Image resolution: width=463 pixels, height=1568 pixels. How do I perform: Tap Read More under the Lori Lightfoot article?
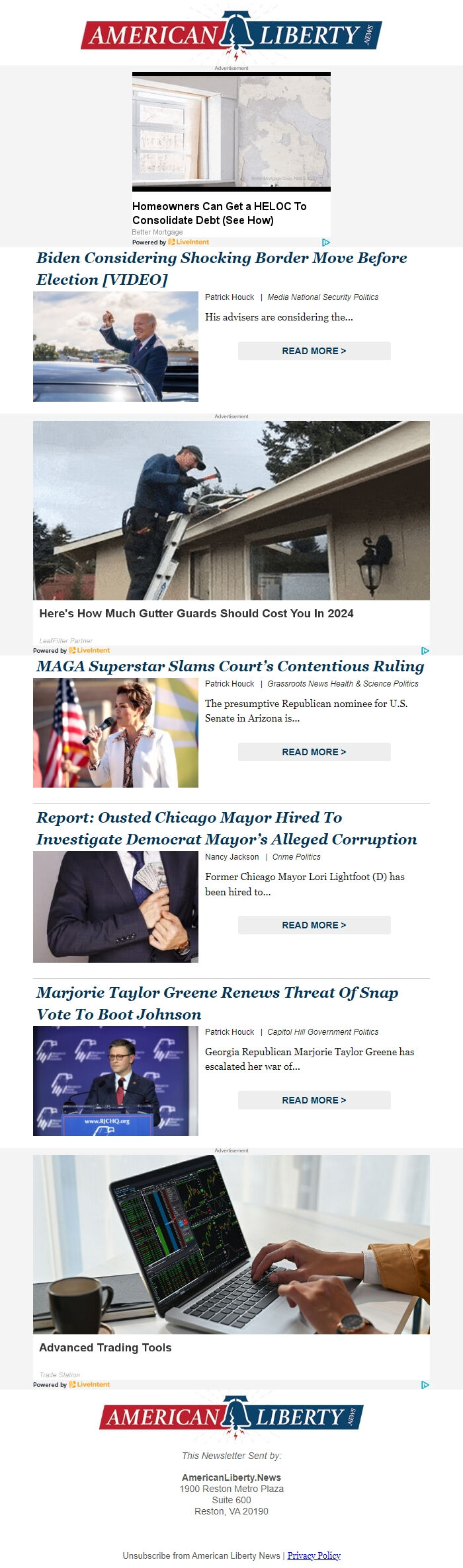(x=314, y=925)
